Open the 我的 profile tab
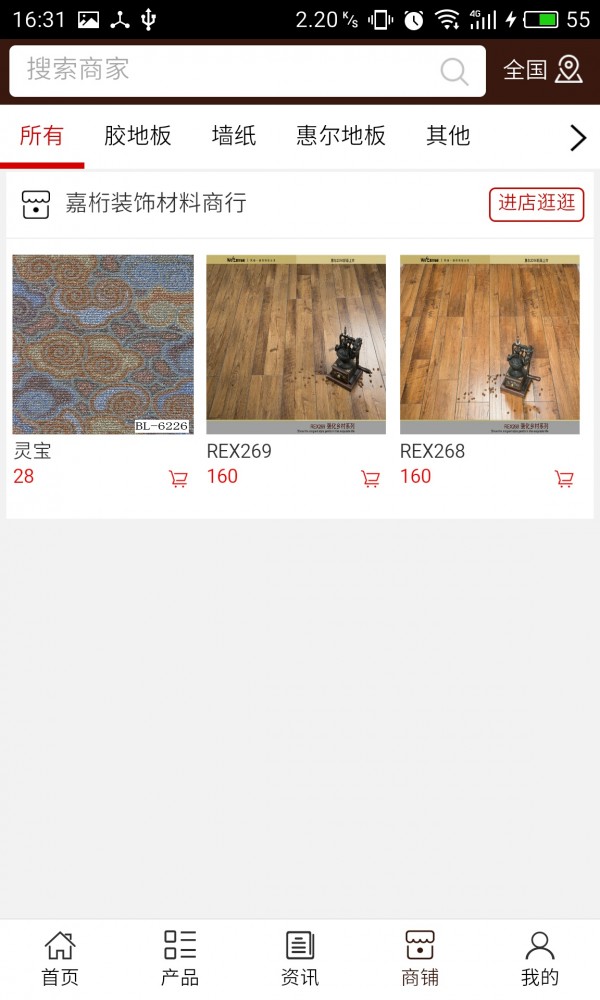 click(540, 959)
